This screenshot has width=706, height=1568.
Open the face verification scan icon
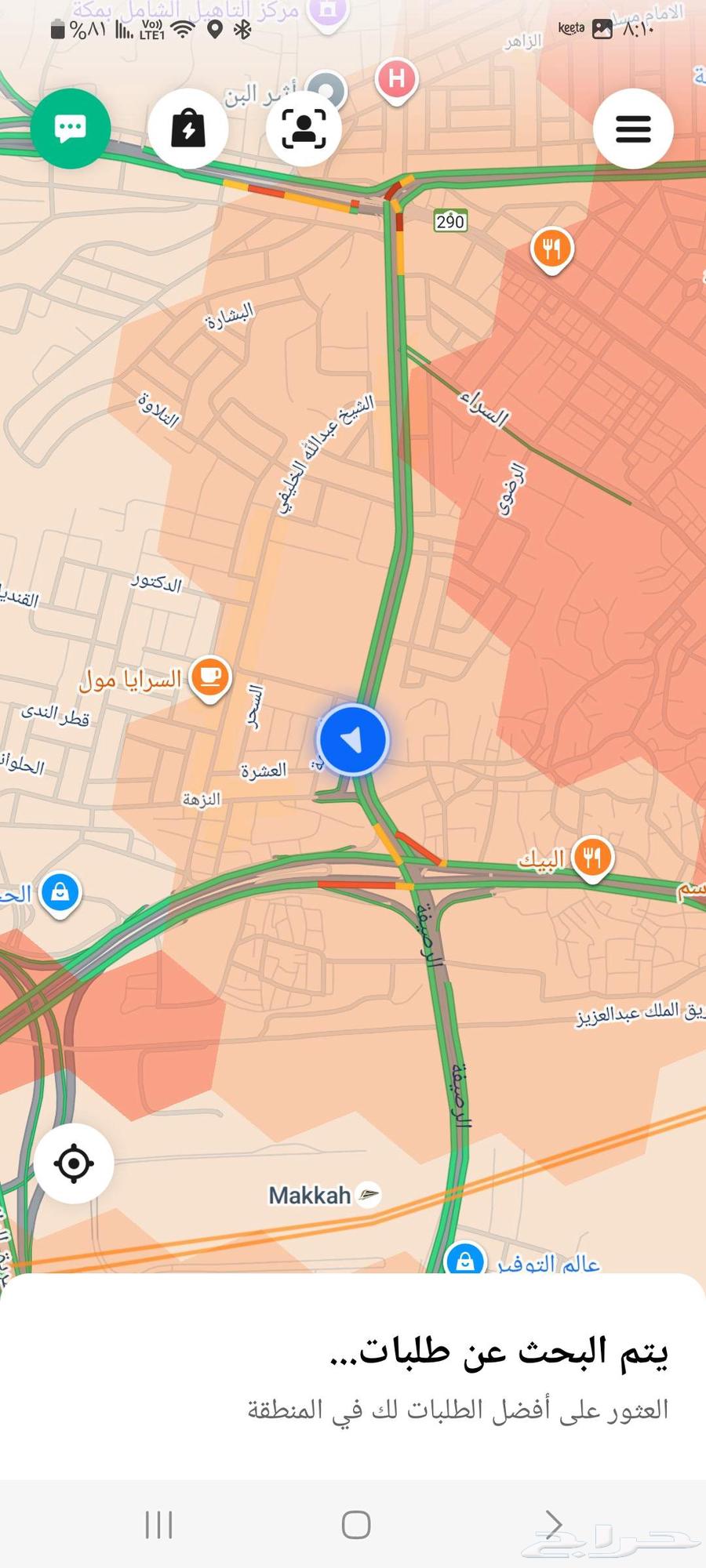coord(304,129)
